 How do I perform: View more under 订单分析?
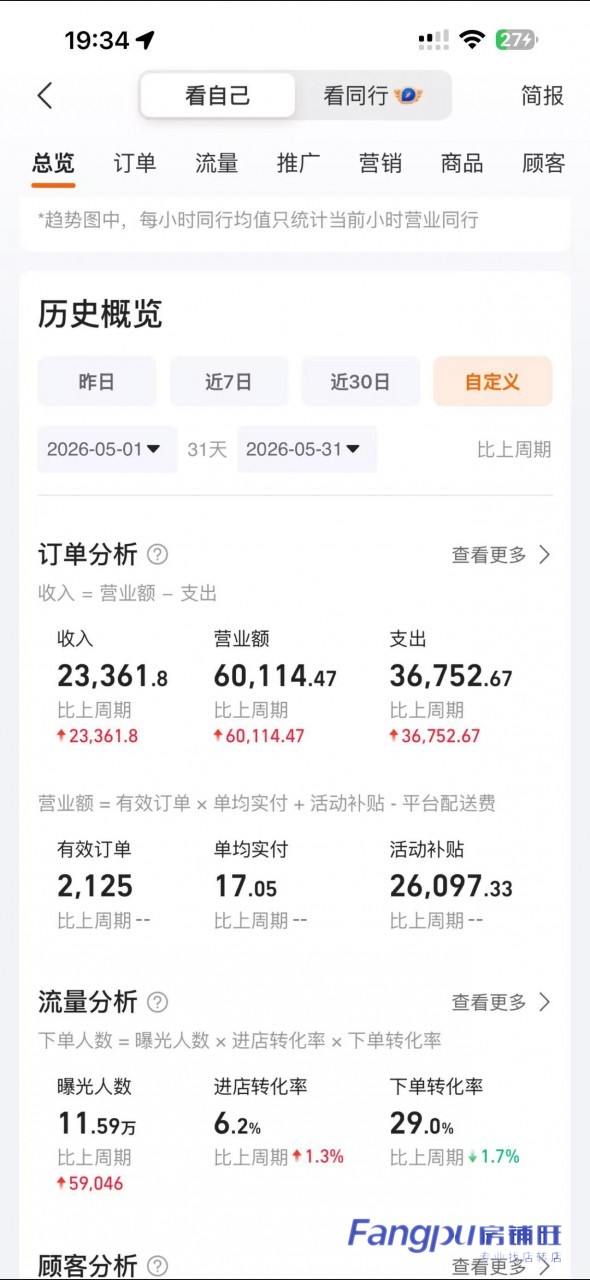(502, 555)
